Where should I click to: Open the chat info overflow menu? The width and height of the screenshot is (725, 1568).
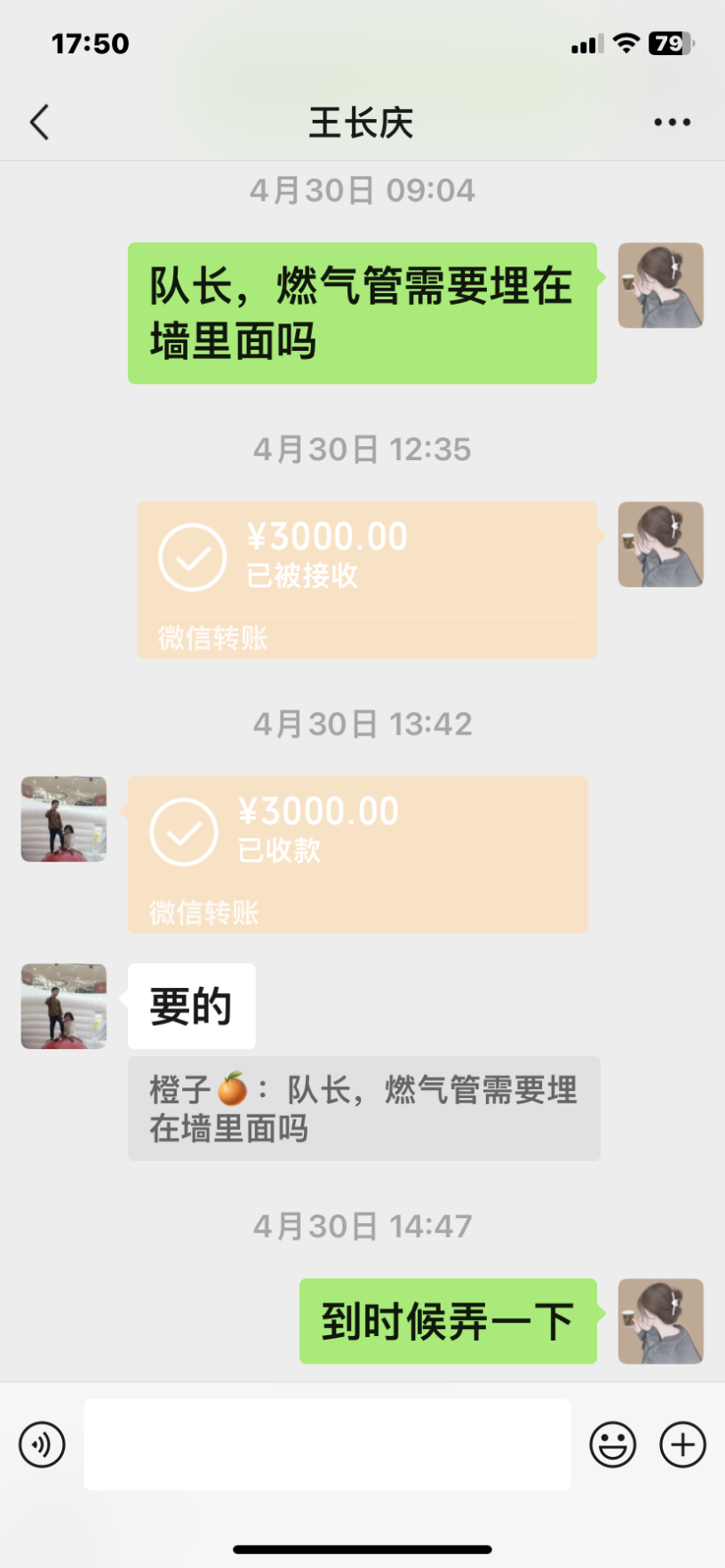click(x=672, y=123)
